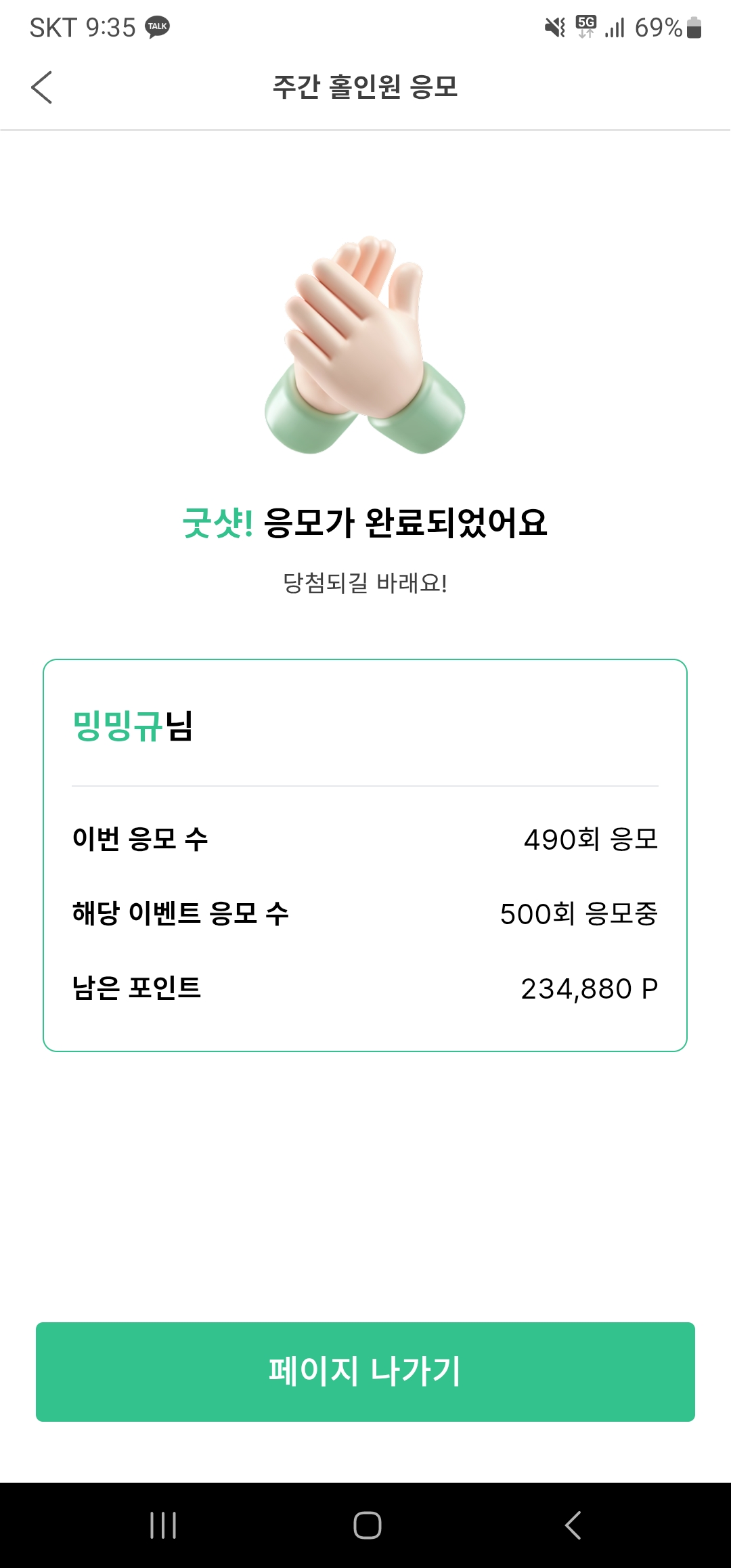Go to the home screen
The width and height of the screenshot is (731, 1568).
tap(367, 1525)
